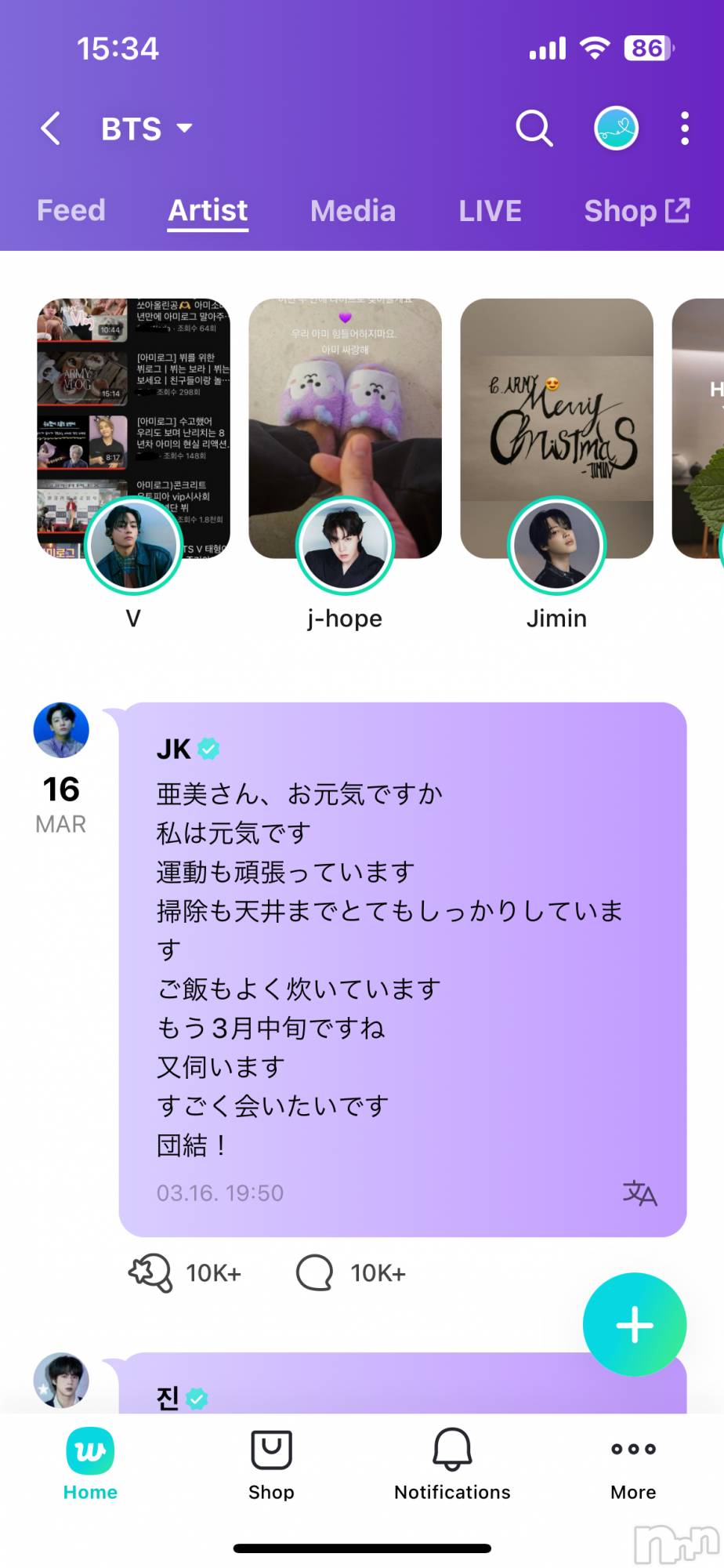The image size is (724, 1568).
Task: Open V's story card
Action: (133, 427)
